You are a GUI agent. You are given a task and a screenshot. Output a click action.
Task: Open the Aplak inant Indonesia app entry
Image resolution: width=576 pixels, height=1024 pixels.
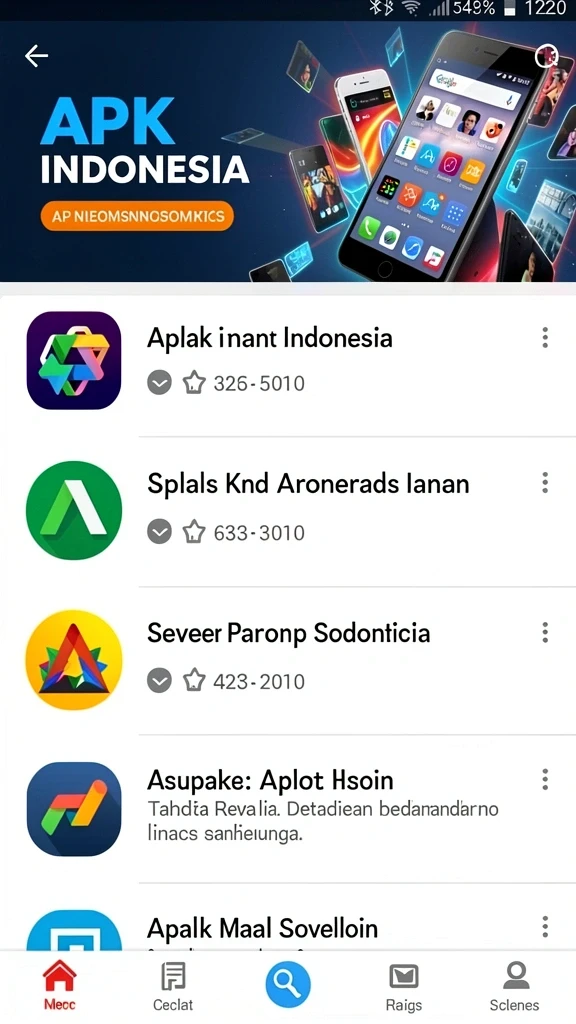288,361
